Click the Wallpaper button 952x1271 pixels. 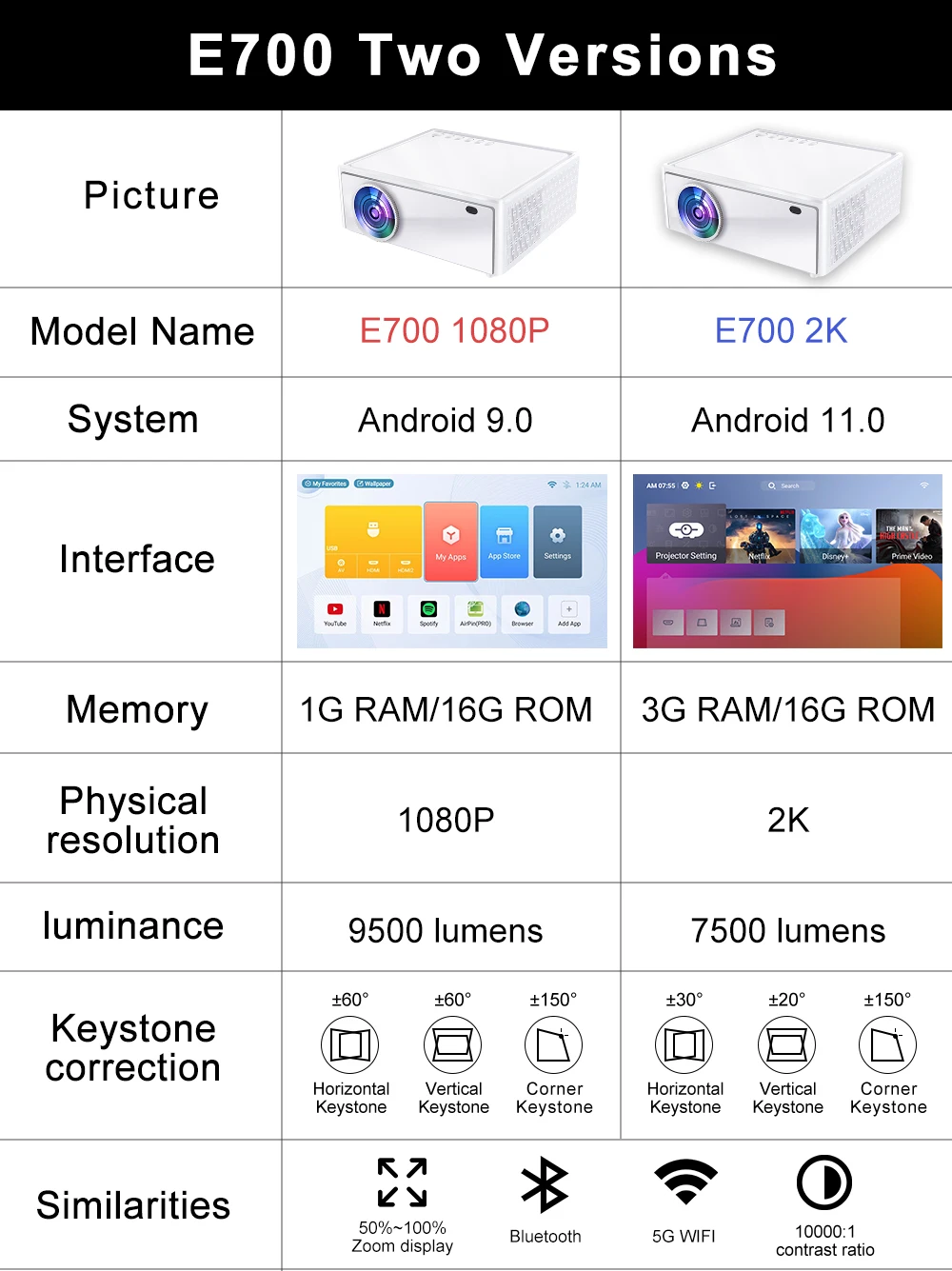[376, 484]
